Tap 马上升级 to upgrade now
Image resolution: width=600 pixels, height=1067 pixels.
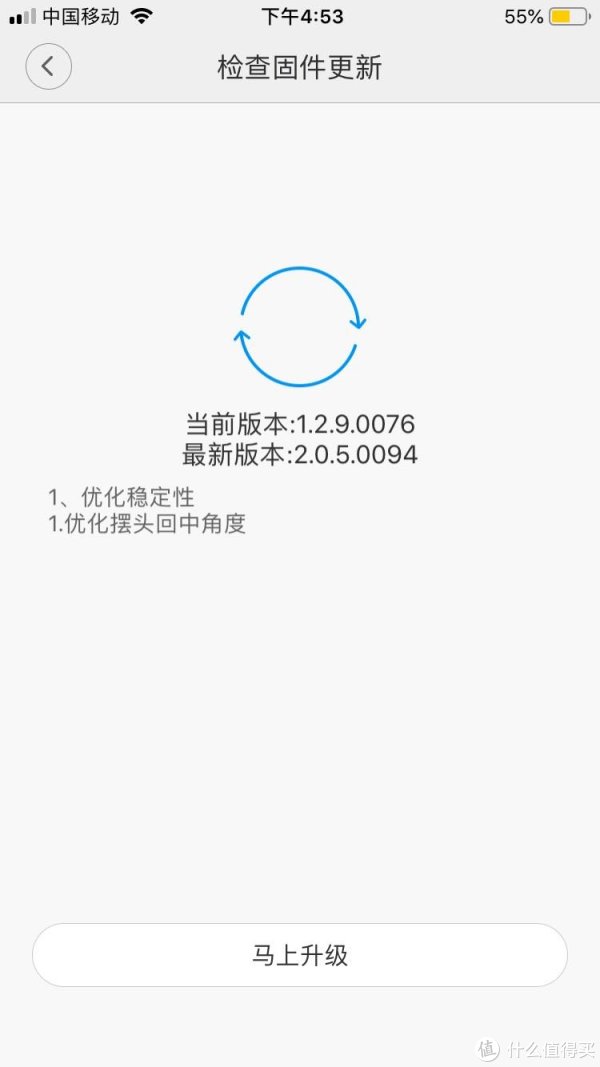299,955
